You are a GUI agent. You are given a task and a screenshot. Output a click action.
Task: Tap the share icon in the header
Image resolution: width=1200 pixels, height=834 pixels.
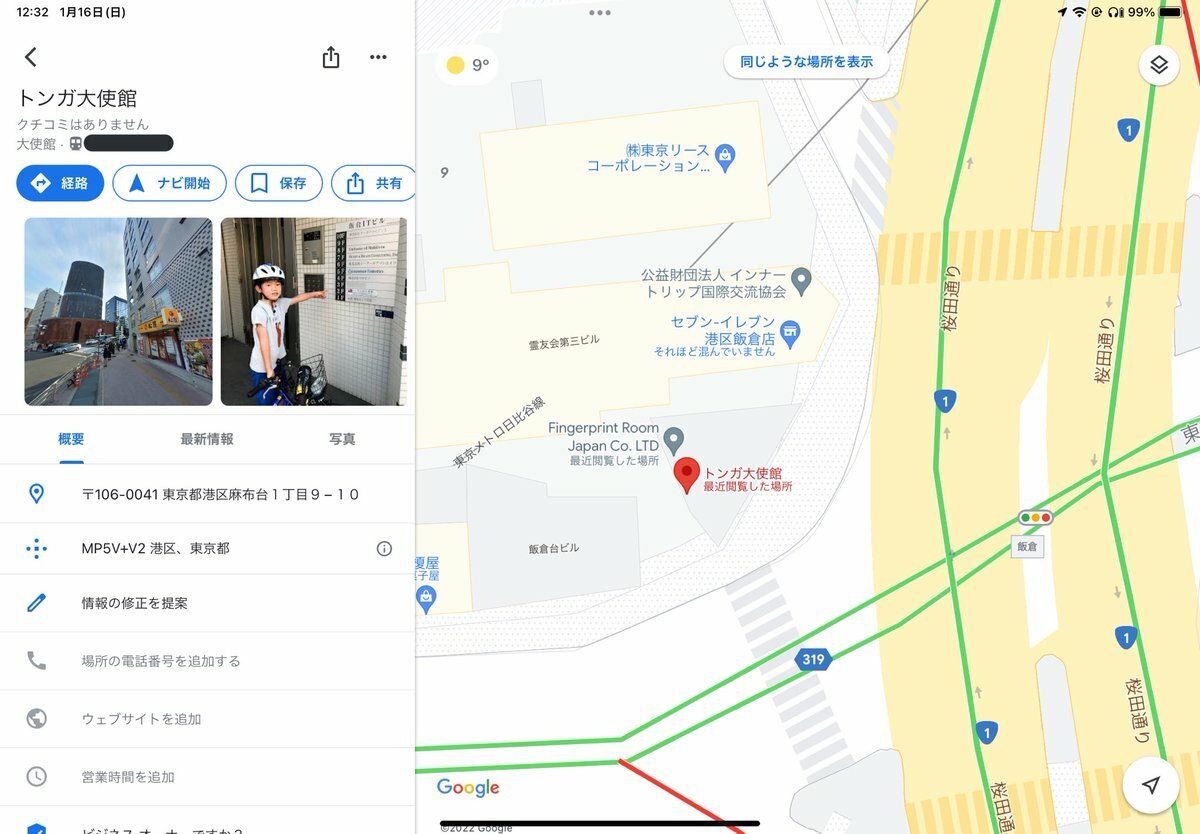(x=331, y=57)
